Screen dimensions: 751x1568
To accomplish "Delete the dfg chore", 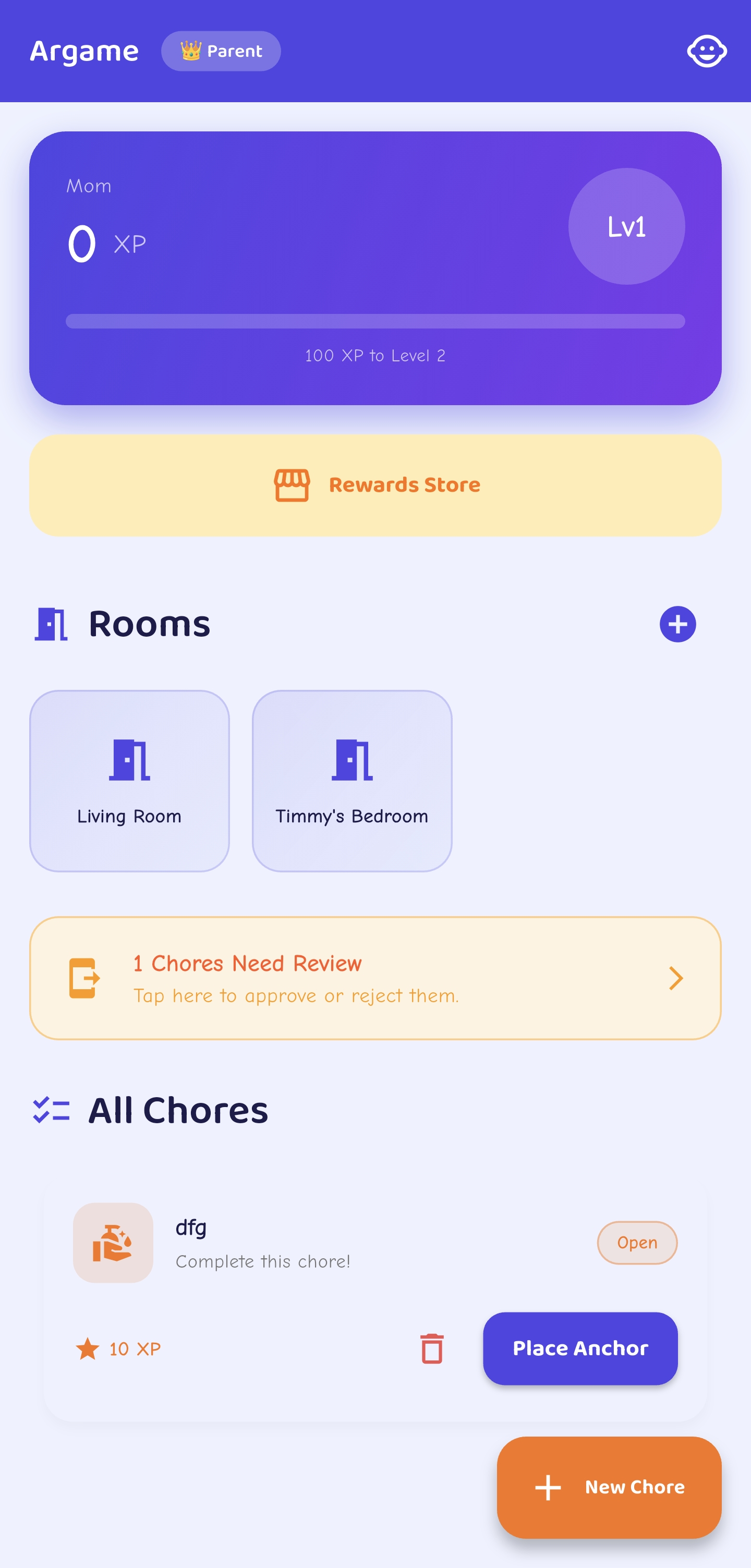I will click(x=431, y=1348).
